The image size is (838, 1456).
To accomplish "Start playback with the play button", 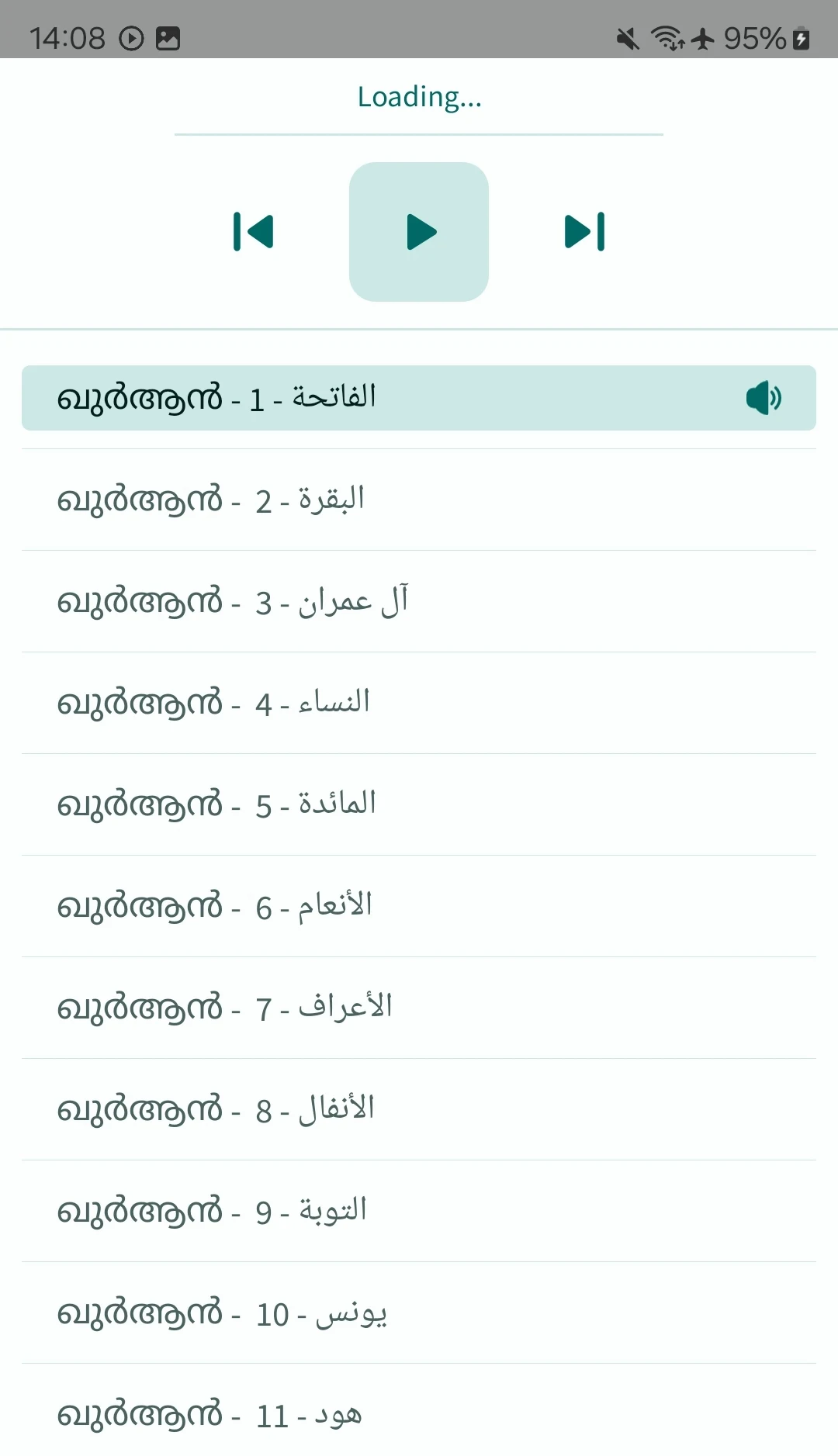I will pos(419,232).
